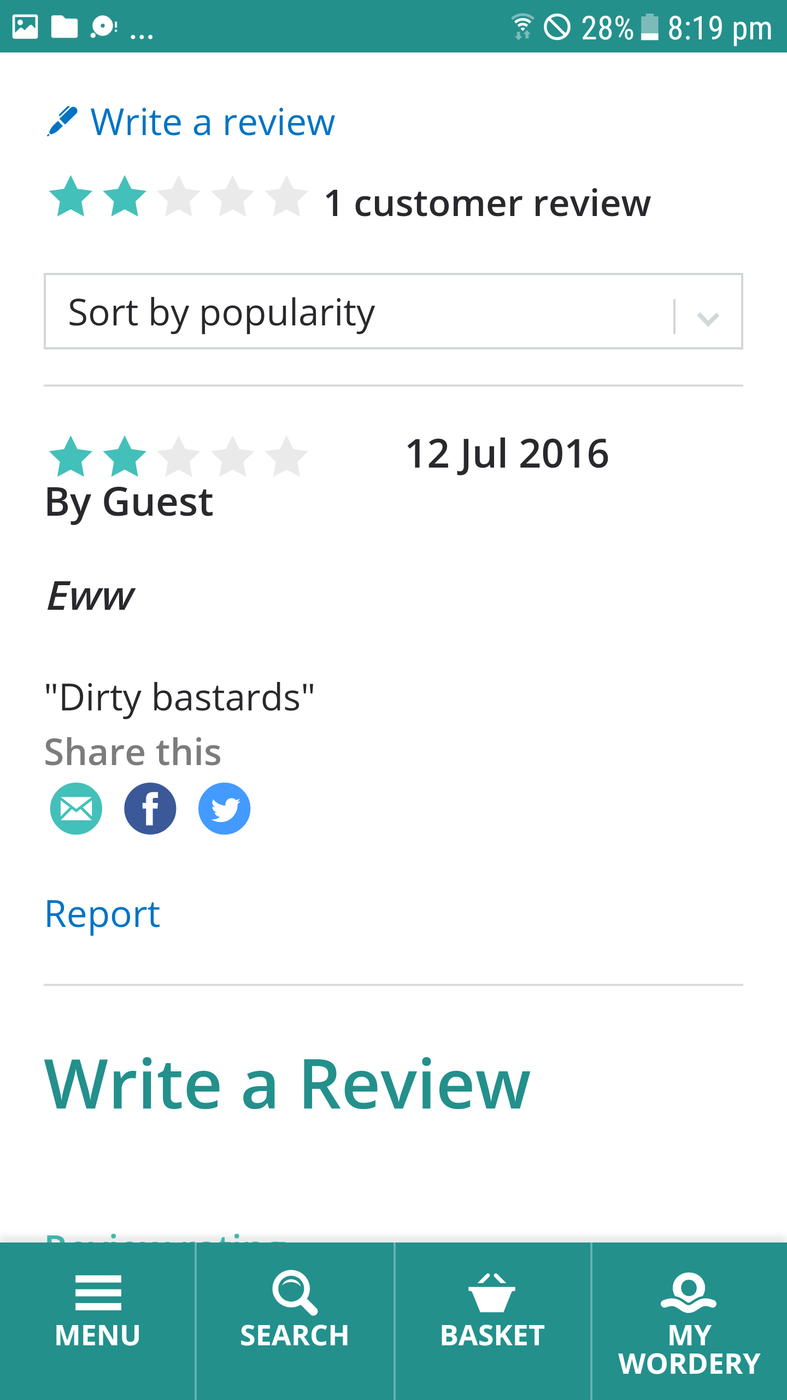Open the Sort by popularity dropdown
Image resolution: width=787 pixels, height=1400 pixels.
tap(393, 311)
